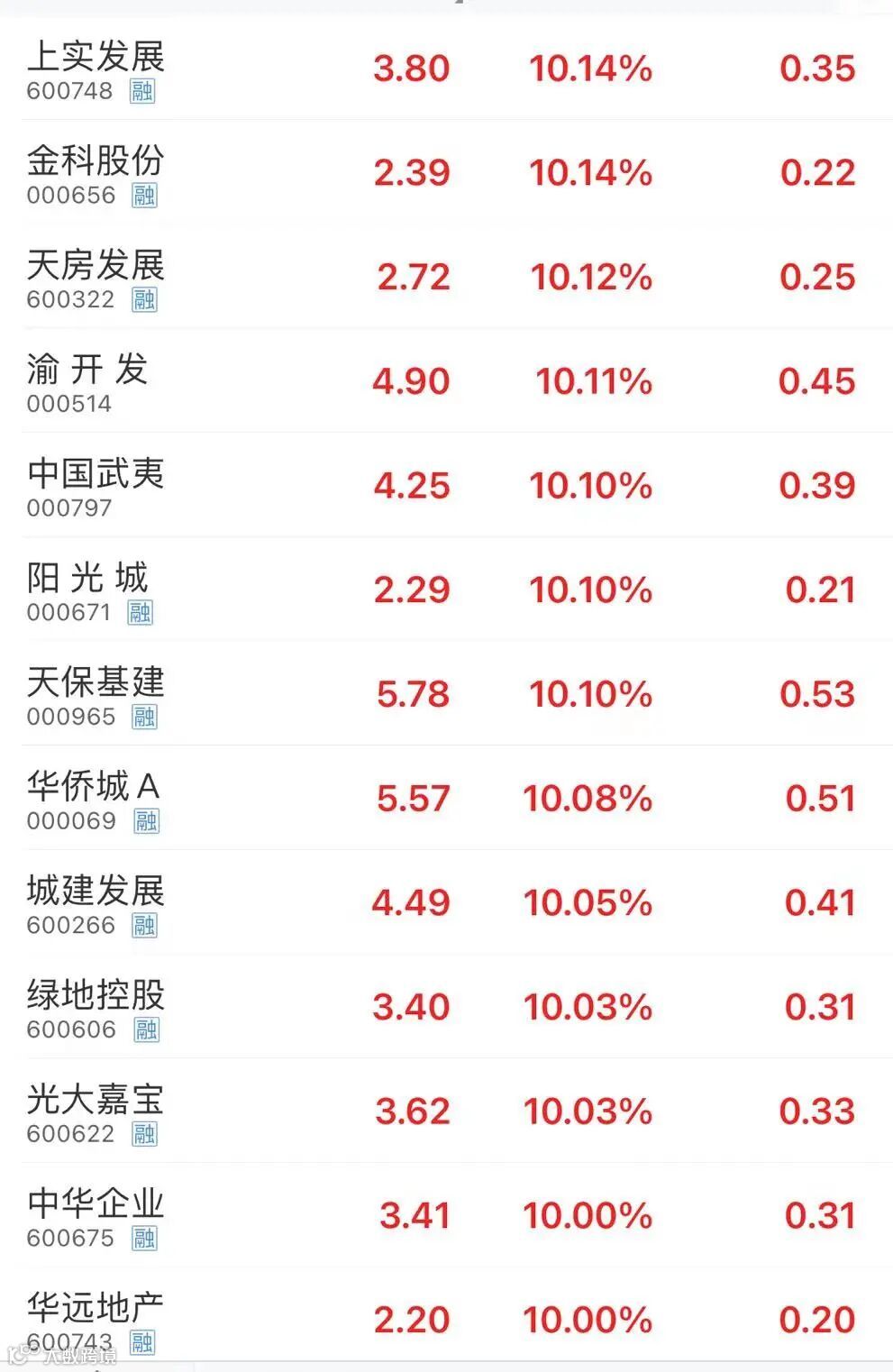893x1372 pixels.
Task: Open the 金科股份 000656 stock row
Action: 446,171
